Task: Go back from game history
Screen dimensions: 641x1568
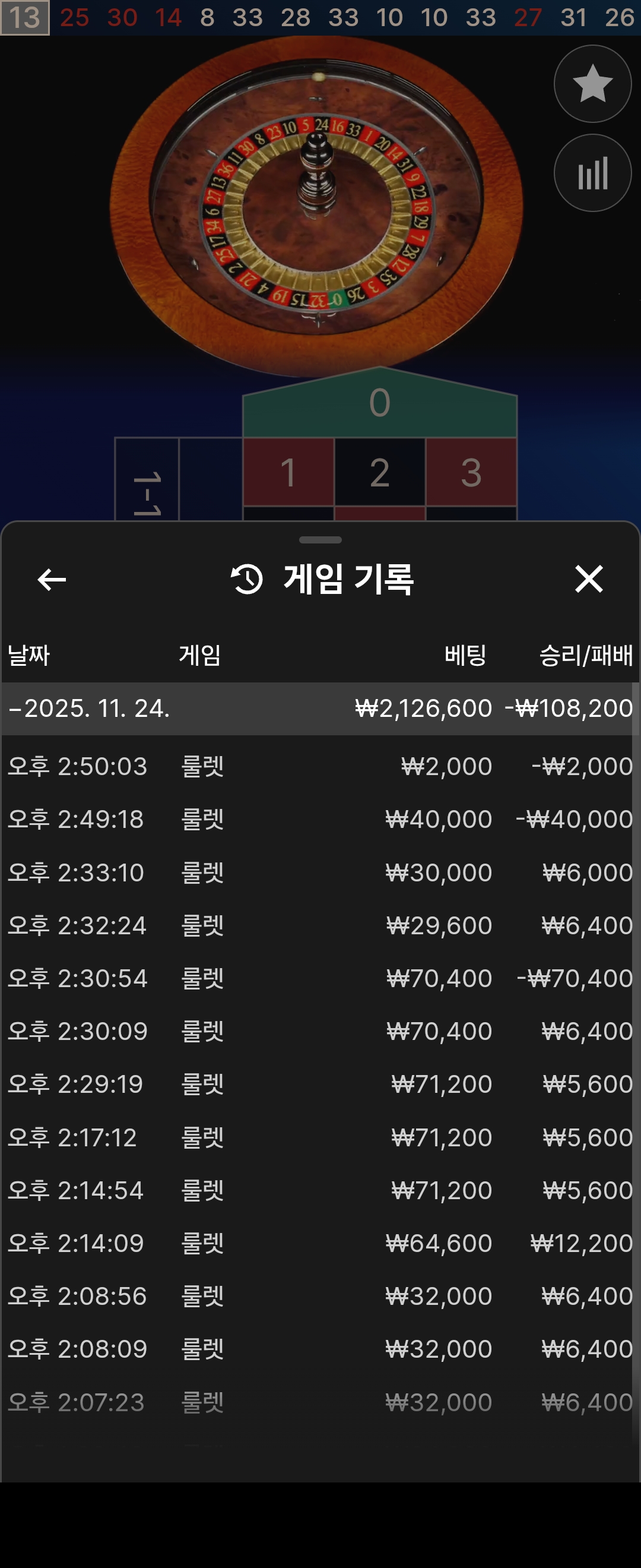Action: coord(52,579)
